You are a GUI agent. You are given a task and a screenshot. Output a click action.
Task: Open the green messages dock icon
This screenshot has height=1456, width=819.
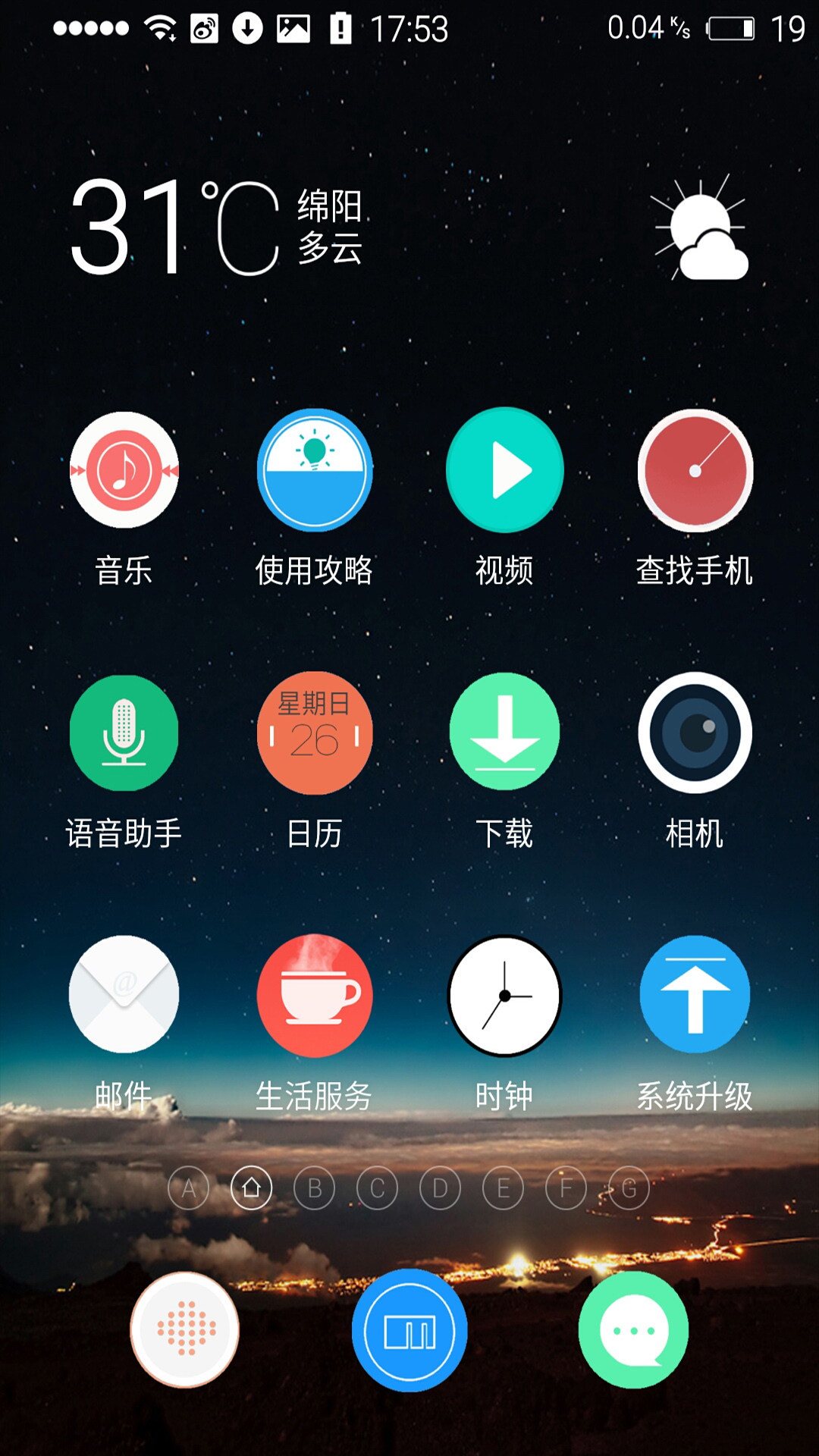[634, 1330]
